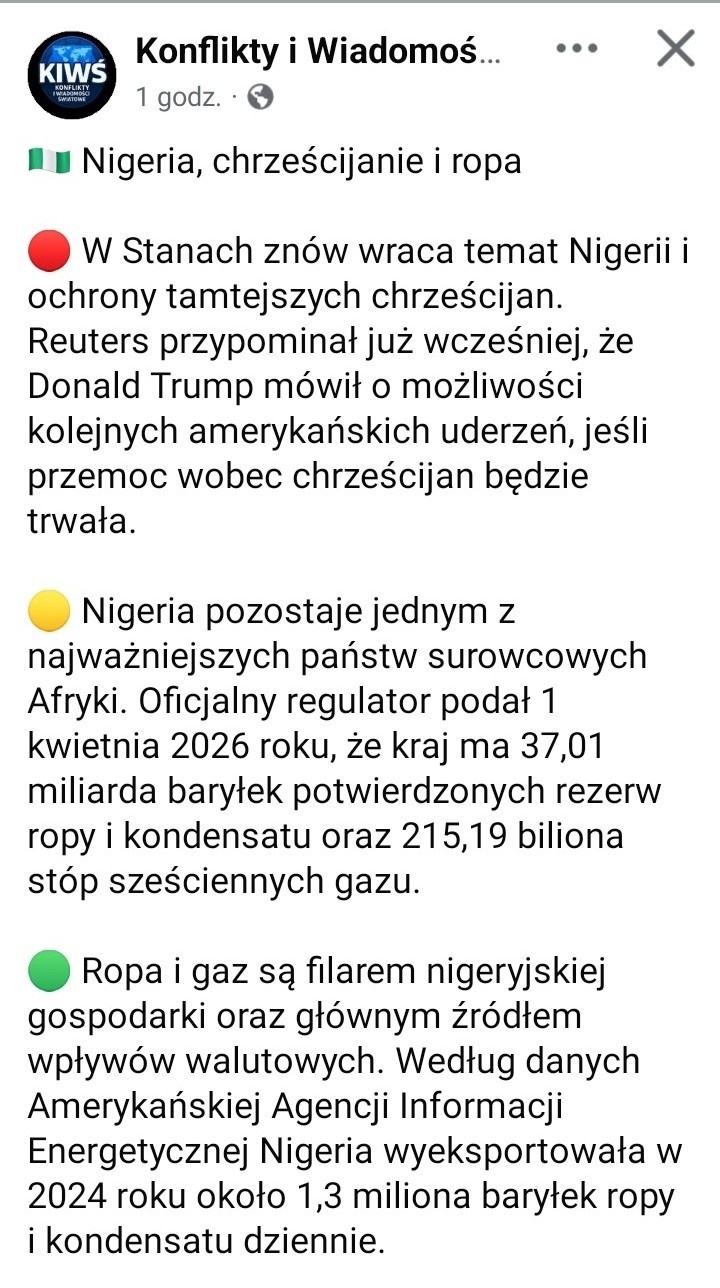Dismiss the post with the X button
720x1288 pixels.
(675, 48)
